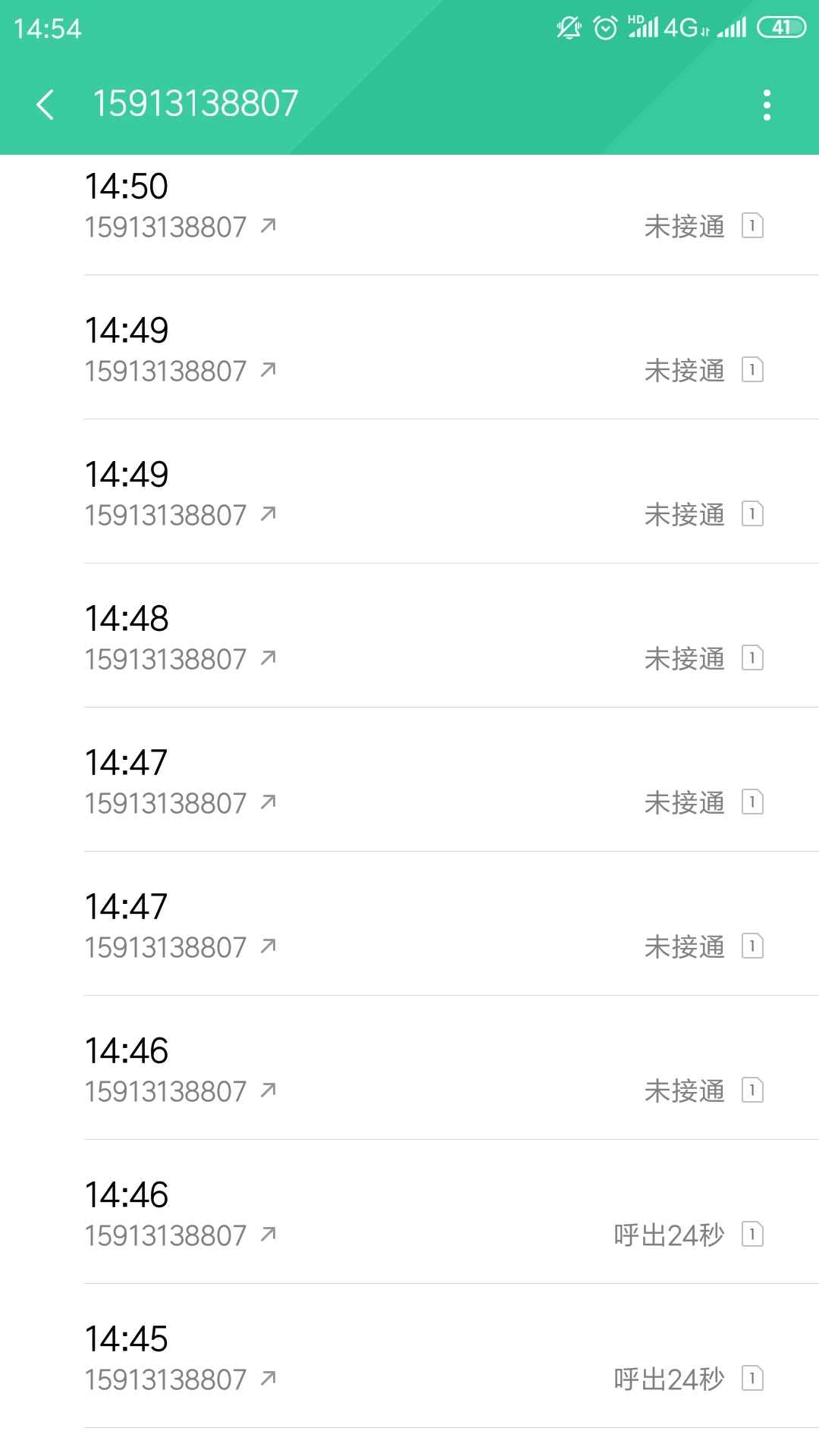
Task: Open the three-dot overflow menu
Action: tap(767, 105)
